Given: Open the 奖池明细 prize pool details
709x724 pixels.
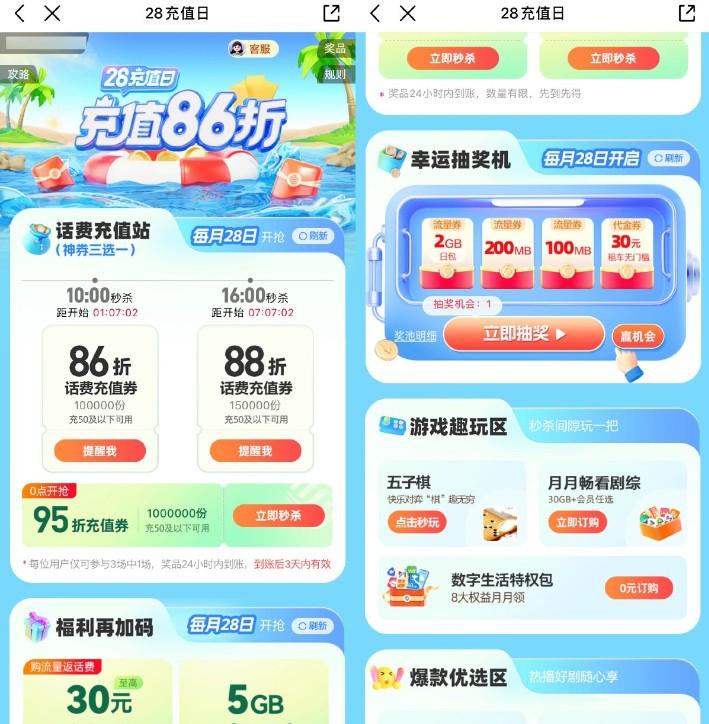Looking at the screenshot, I should [x=413, y=336].
